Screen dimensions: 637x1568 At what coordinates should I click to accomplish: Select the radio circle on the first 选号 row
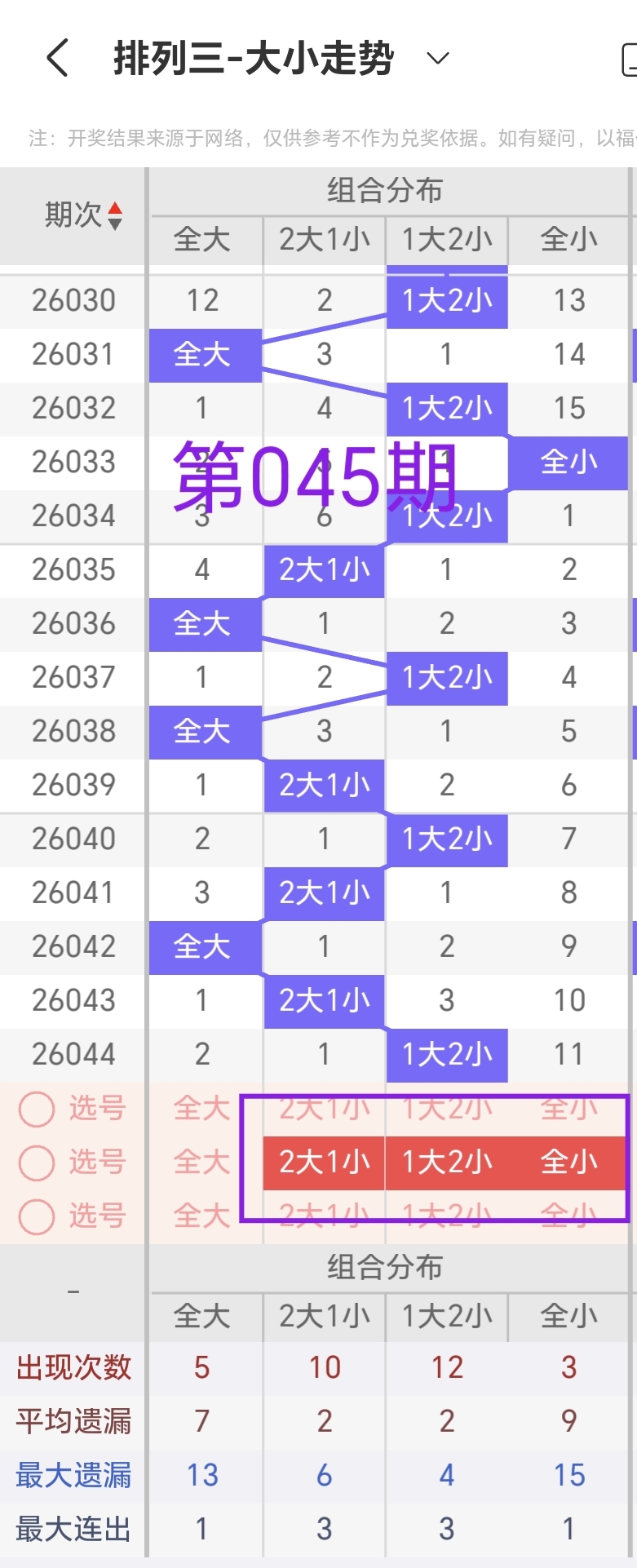(36, 1109)
